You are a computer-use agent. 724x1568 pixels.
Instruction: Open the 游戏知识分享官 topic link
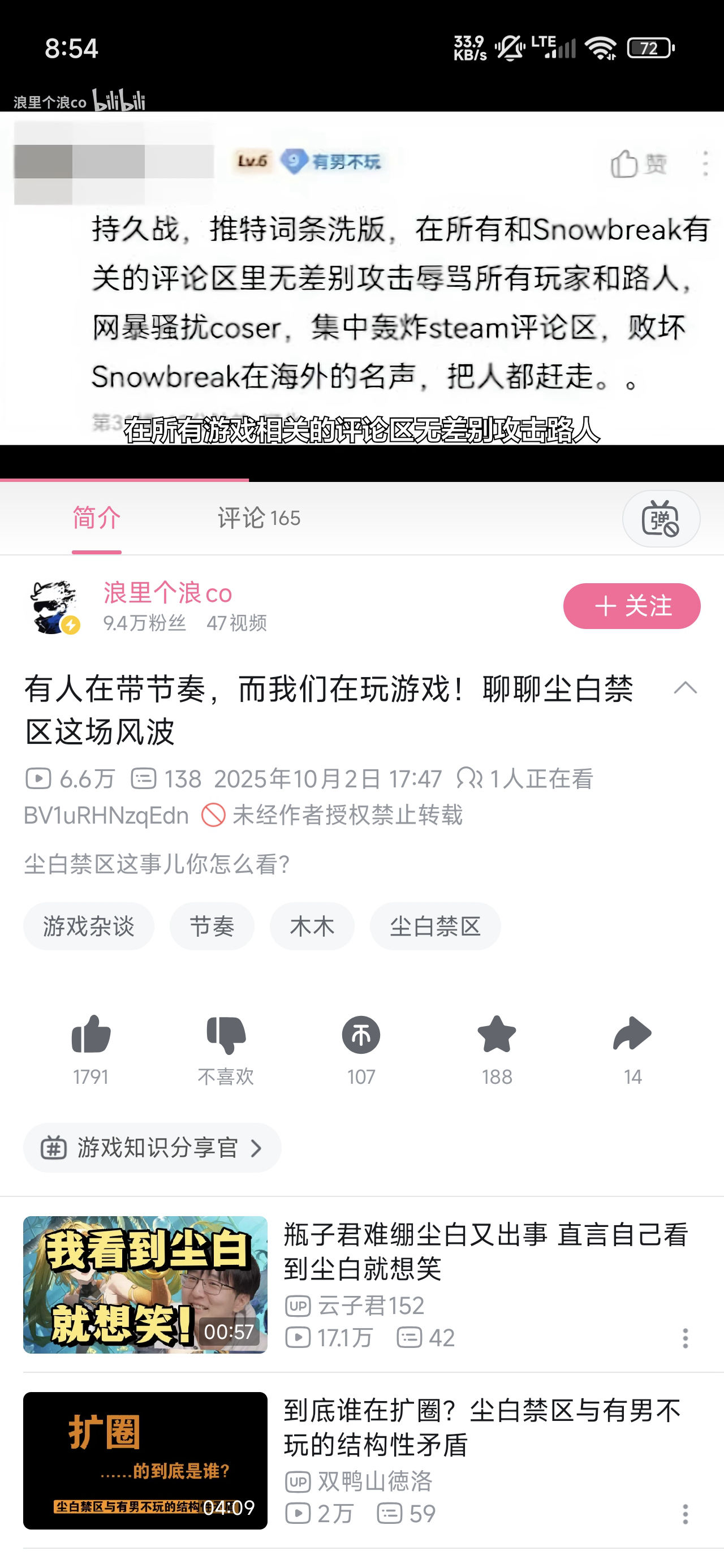152,1148
